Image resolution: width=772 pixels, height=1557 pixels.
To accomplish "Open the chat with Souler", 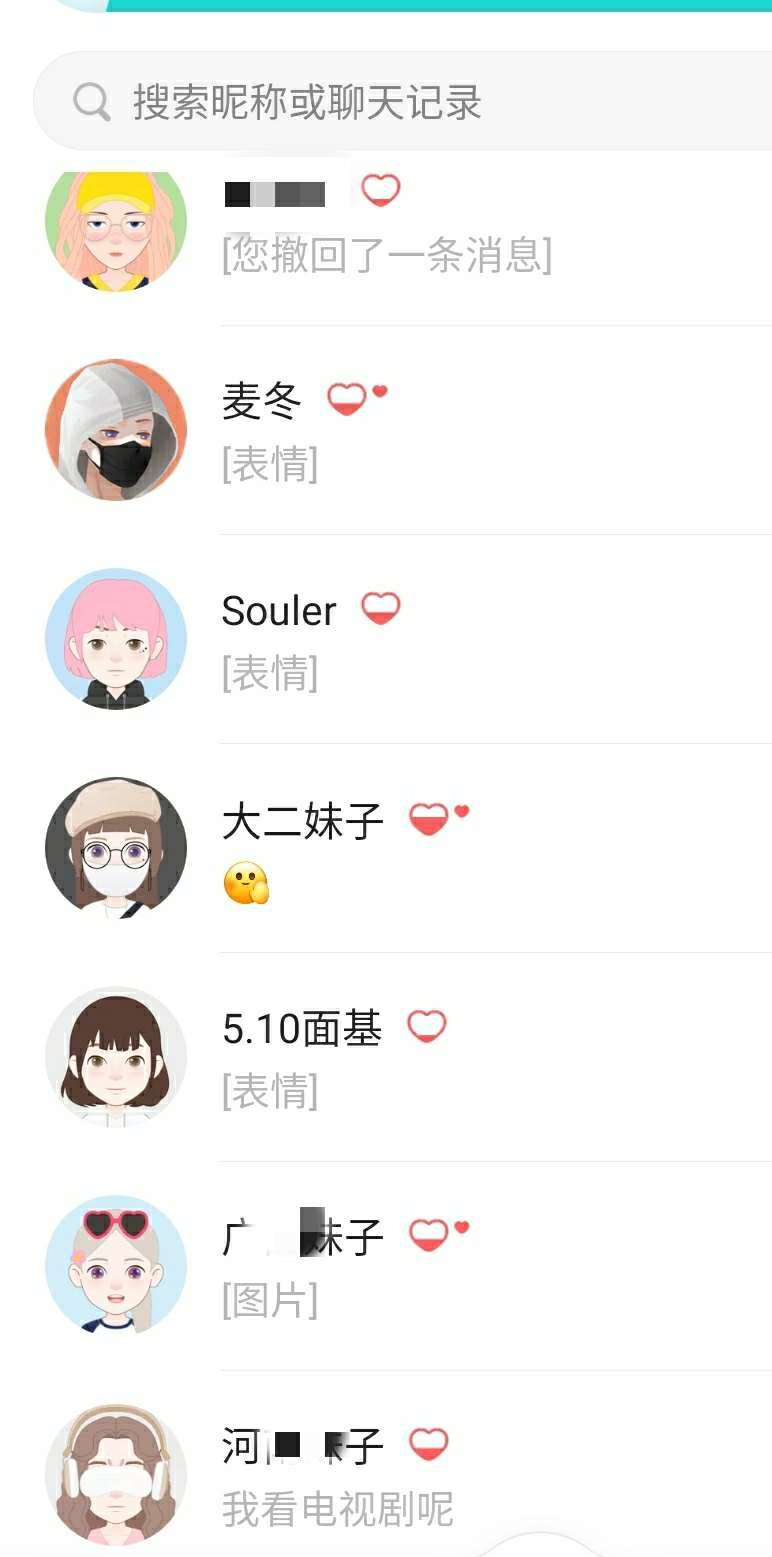I will click(x=386, y=639).
